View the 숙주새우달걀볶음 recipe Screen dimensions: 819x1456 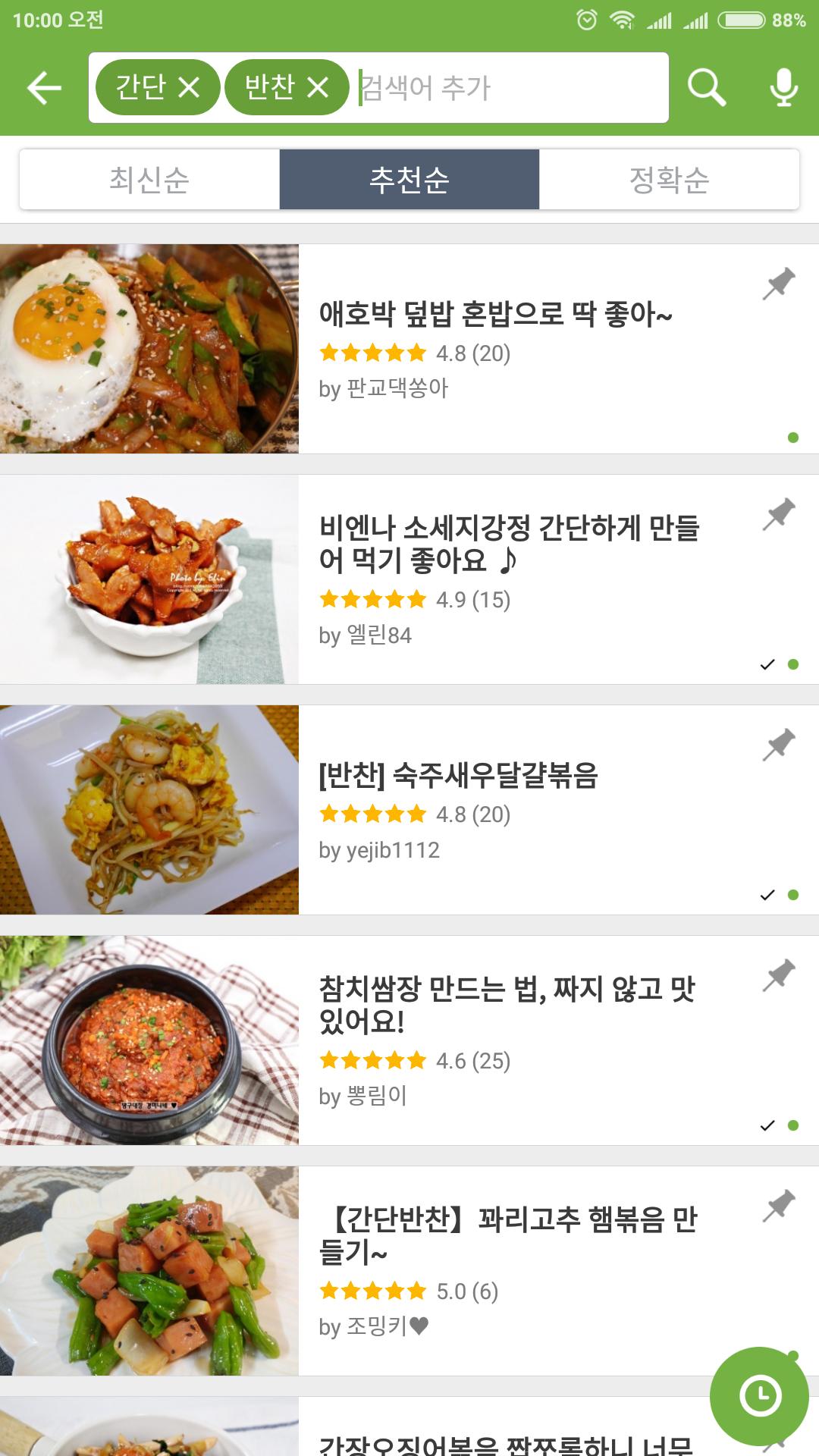coord(458,776)
